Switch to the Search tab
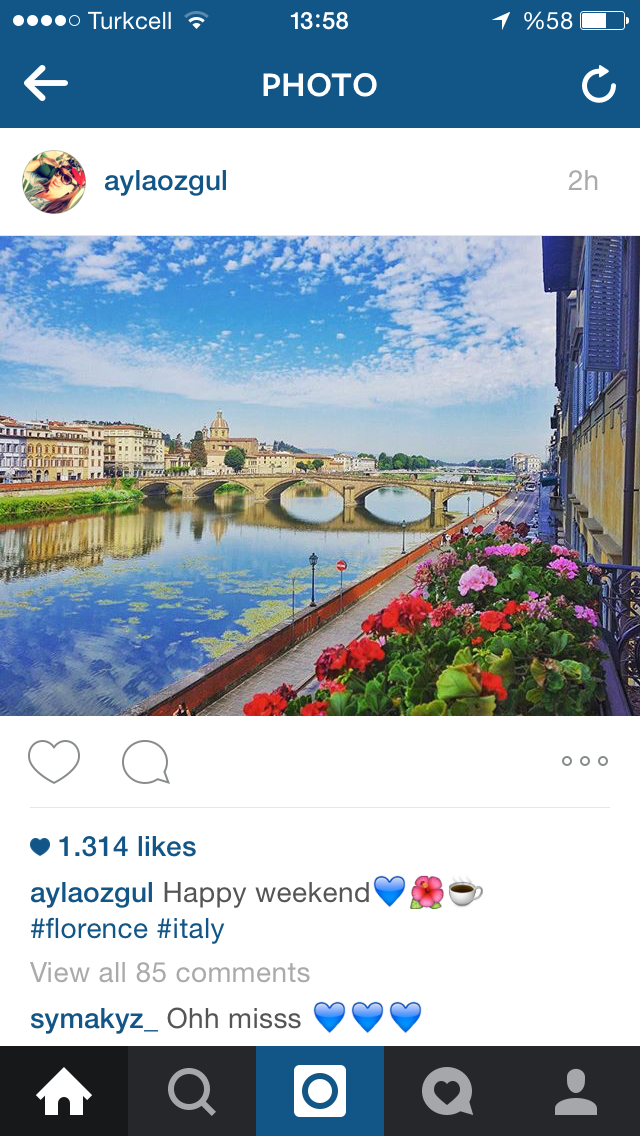The width and height of the screenshot is (640, 1136). [x=192, y=1091]
